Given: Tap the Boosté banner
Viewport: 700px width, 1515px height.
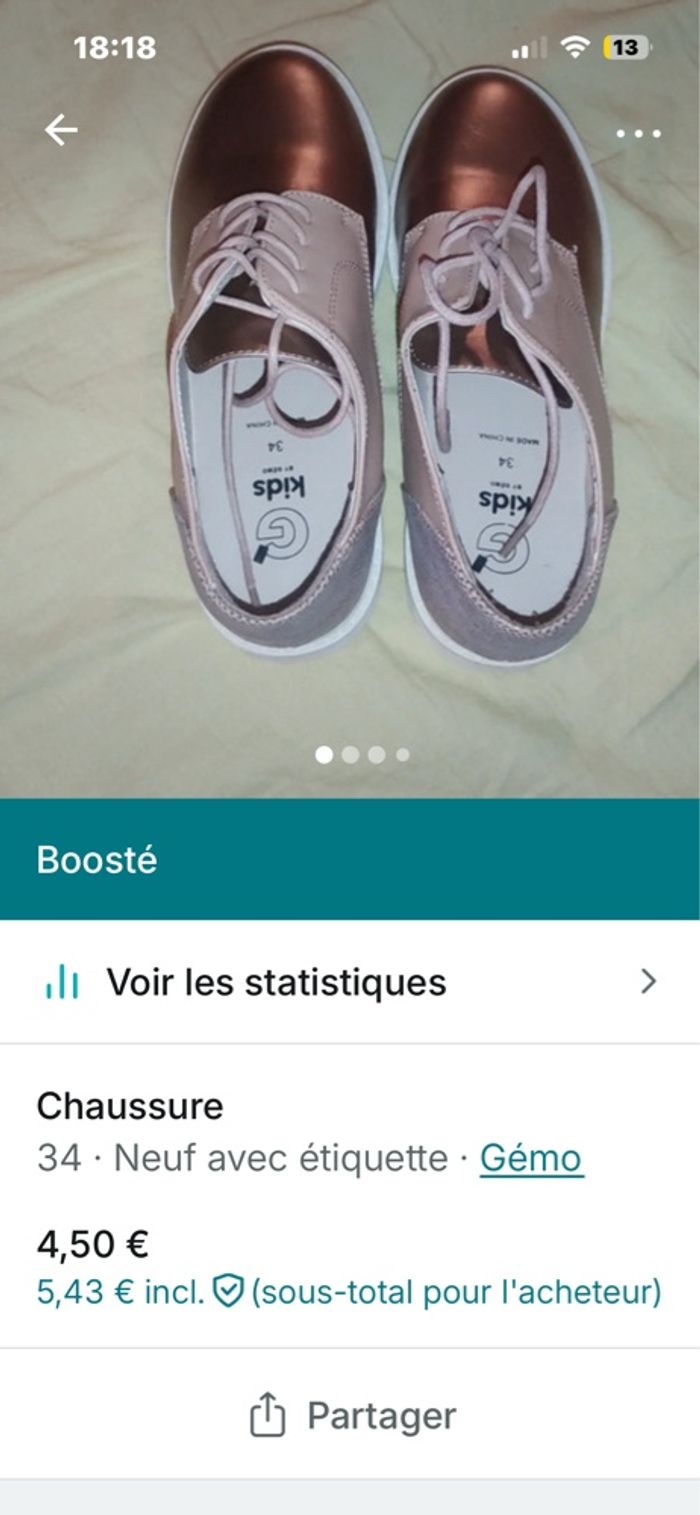Looking at the screenshot, I should 350,860.
